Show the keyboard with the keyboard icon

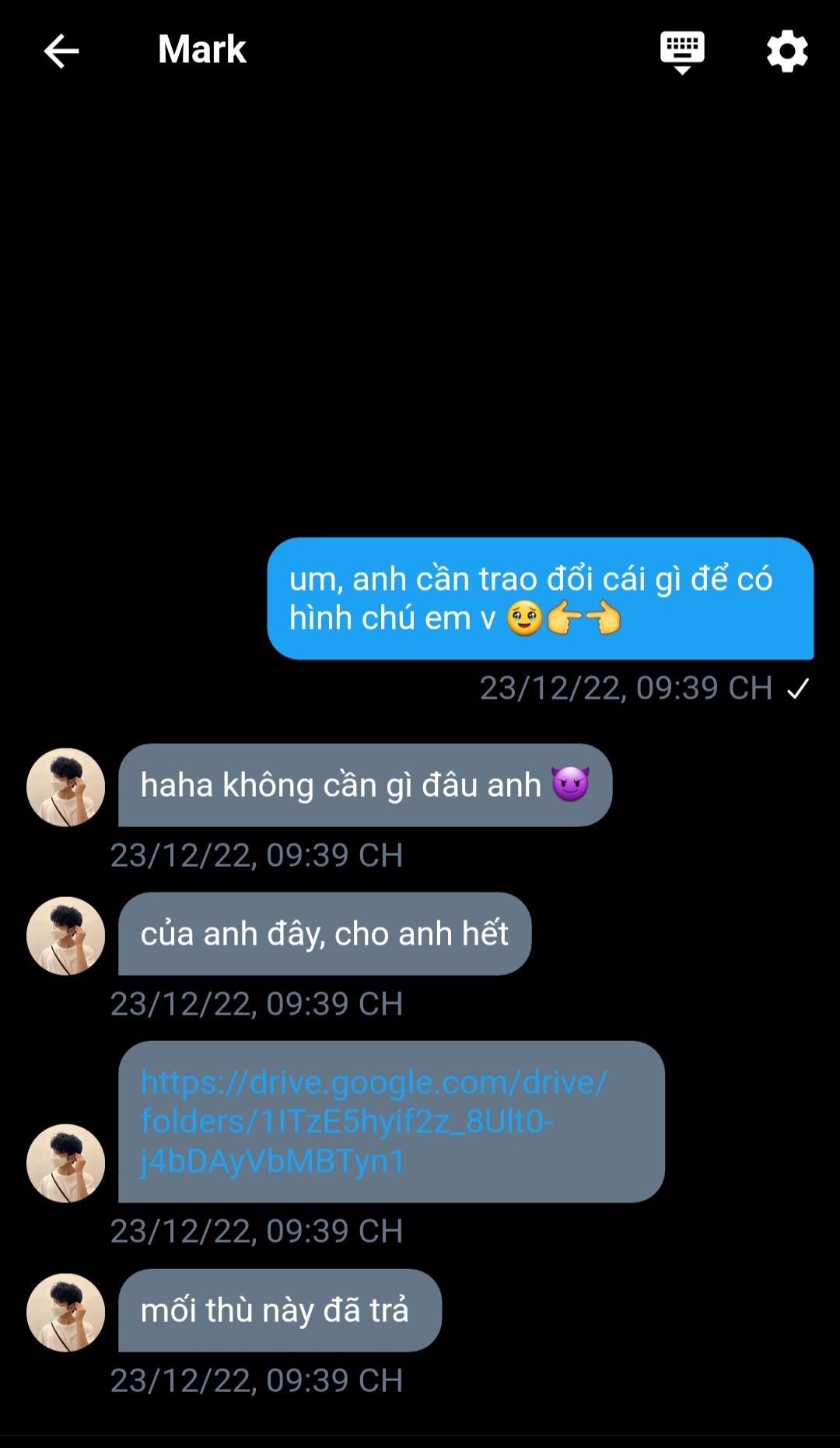[x=682, y=51]
